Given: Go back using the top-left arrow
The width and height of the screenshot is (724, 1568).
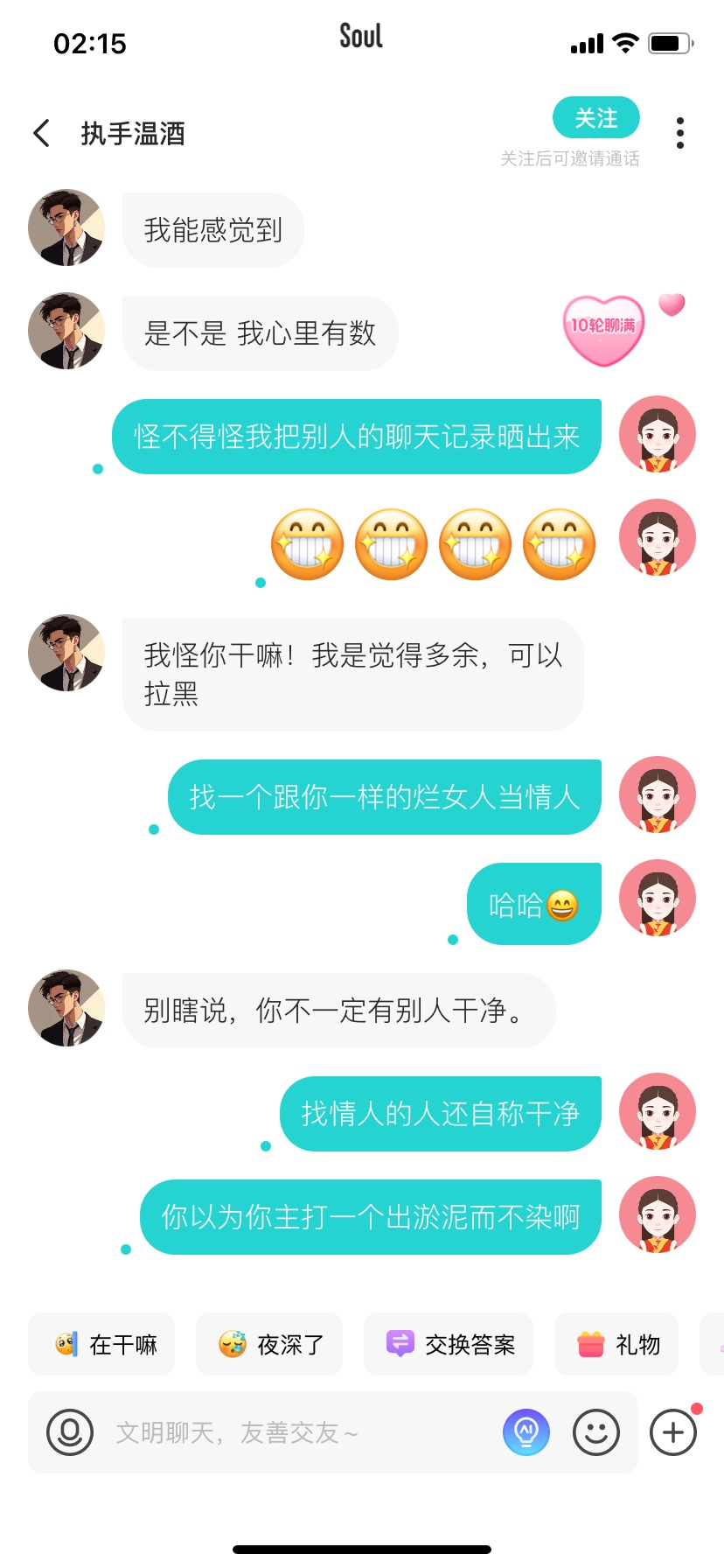Looking at the screenshot, I should click(41, 134).
